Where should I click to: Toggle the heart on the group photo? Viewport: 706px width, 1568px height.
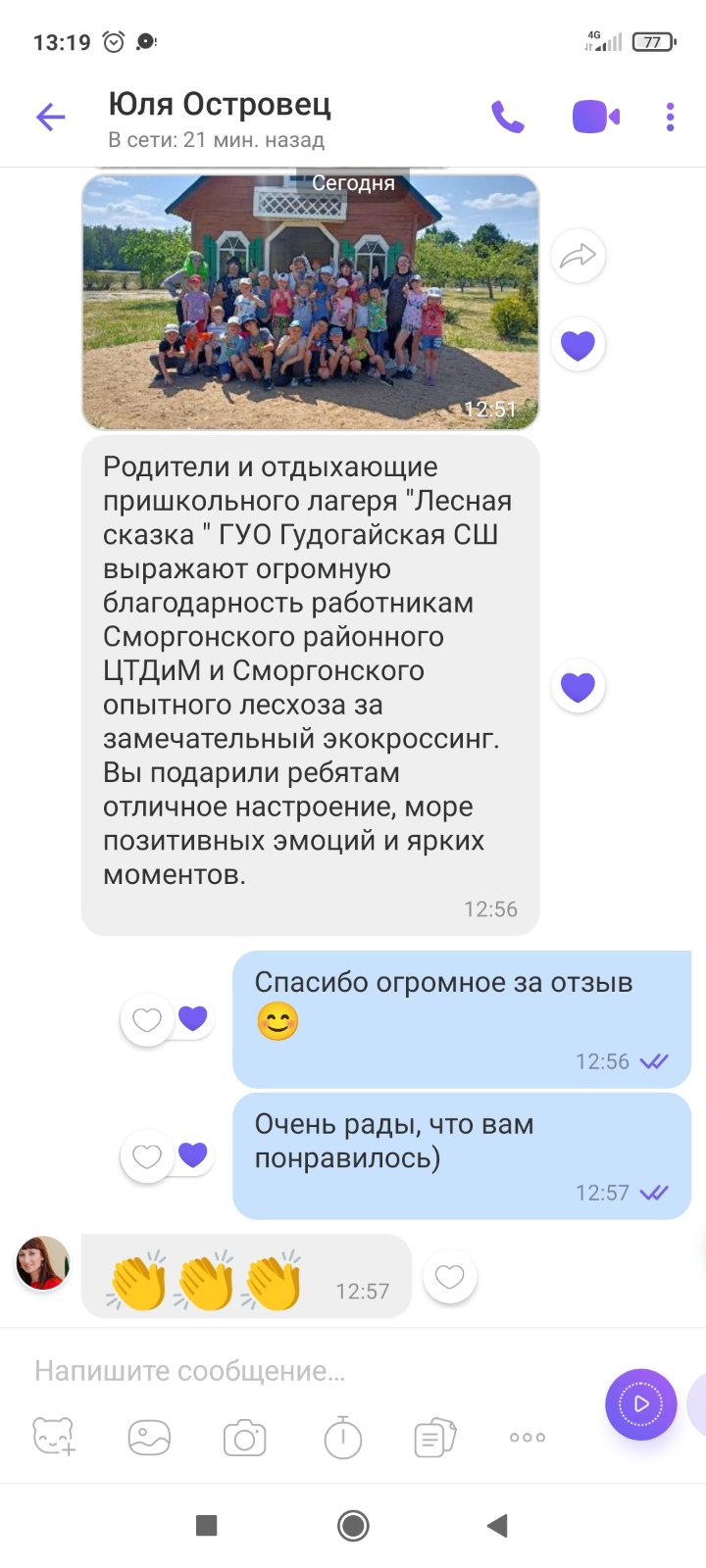pos(578,345)
